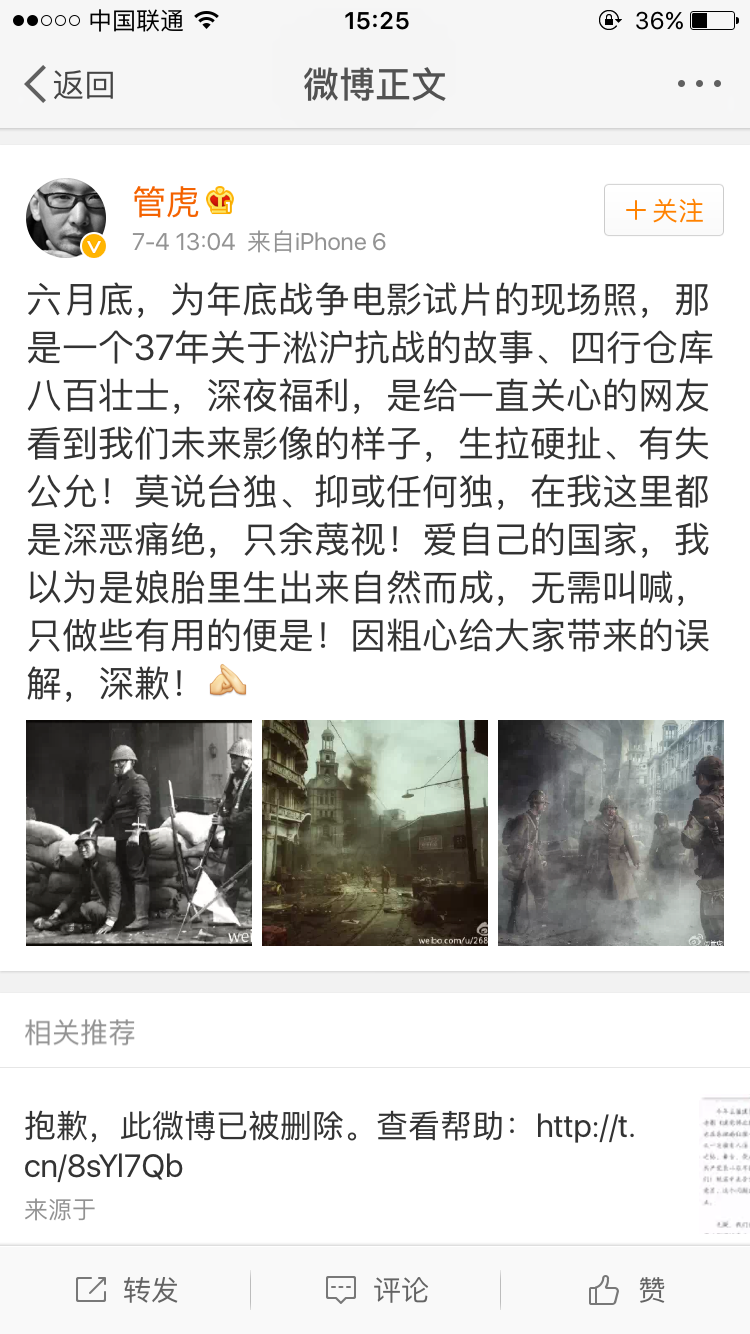View the smoky street clock tower photo

(375, 833)
